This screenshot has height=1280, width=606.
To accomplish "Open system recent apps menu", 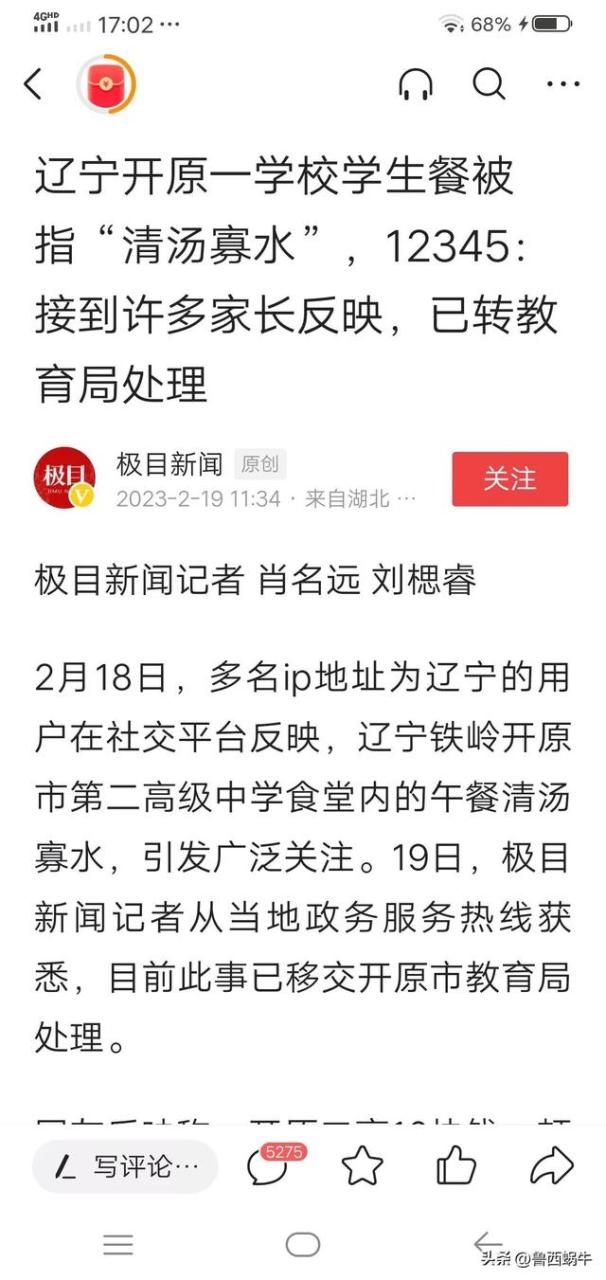I will tap(118, 1245).
